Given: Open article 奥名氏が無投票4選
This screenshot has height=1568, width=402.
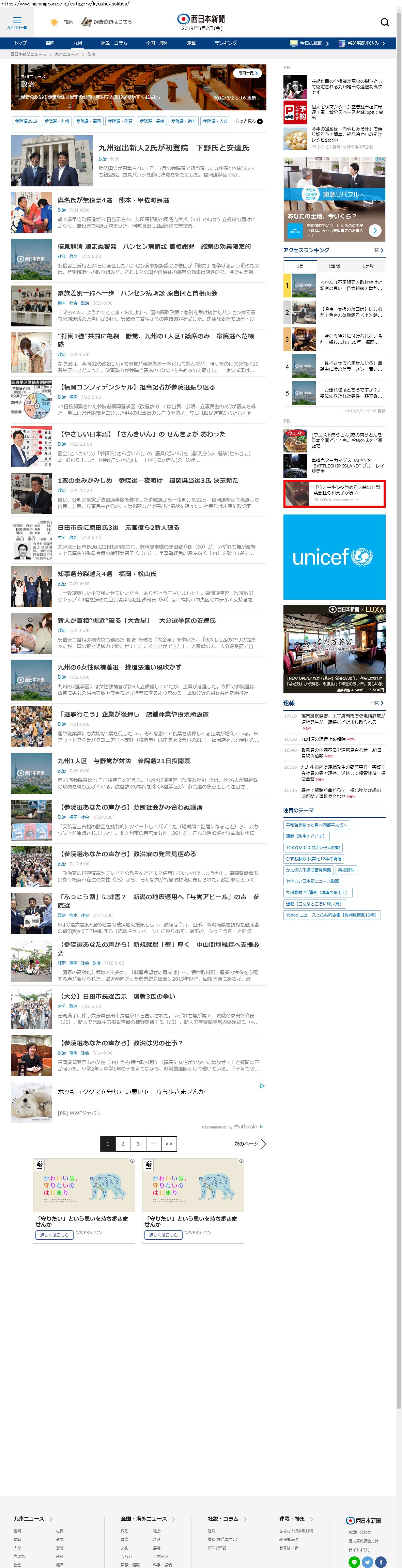Looking at the screenshot, I should tap(113, 200).
